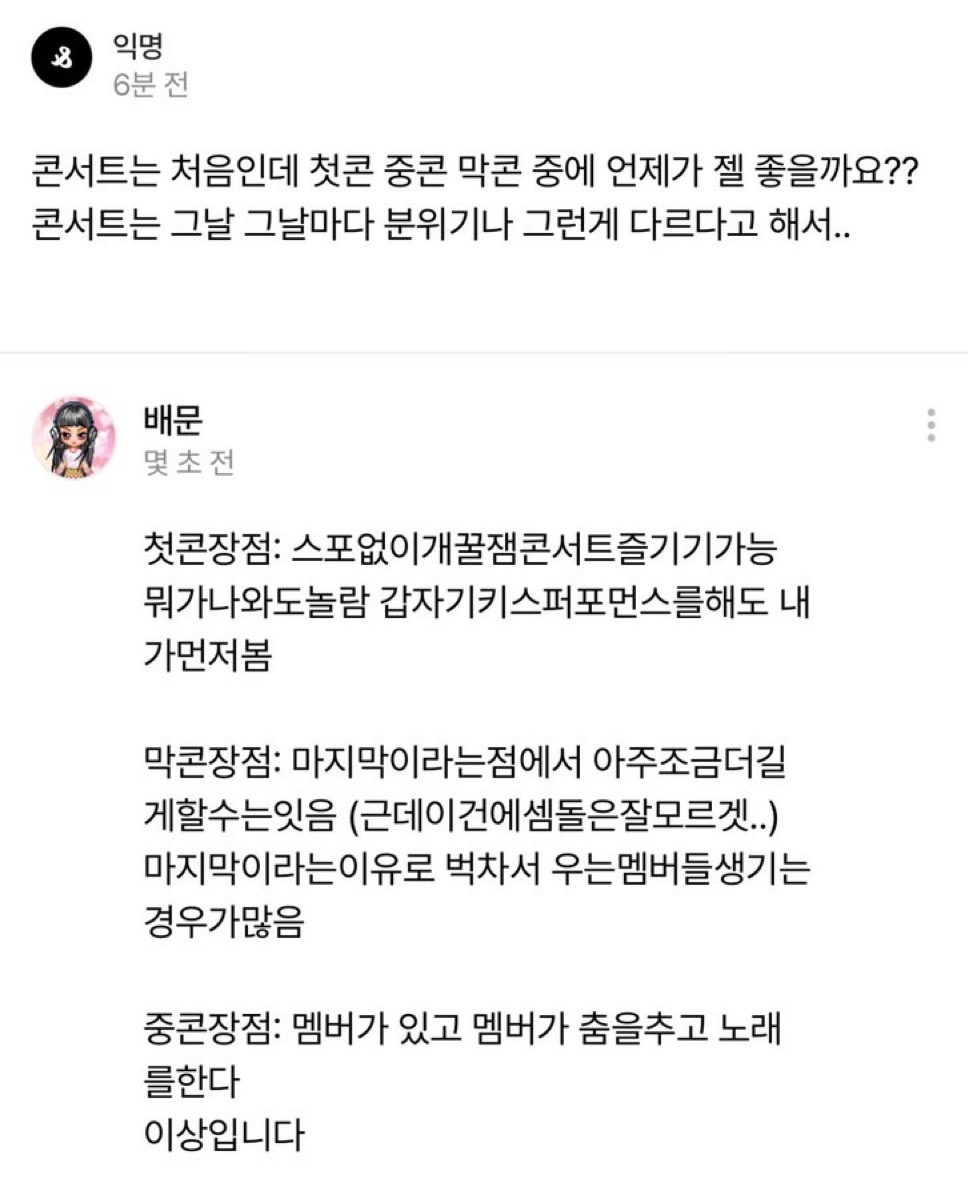Open overflow menu on 배문's comment
Screen dimensions: 968x1199
click(931, 425)
